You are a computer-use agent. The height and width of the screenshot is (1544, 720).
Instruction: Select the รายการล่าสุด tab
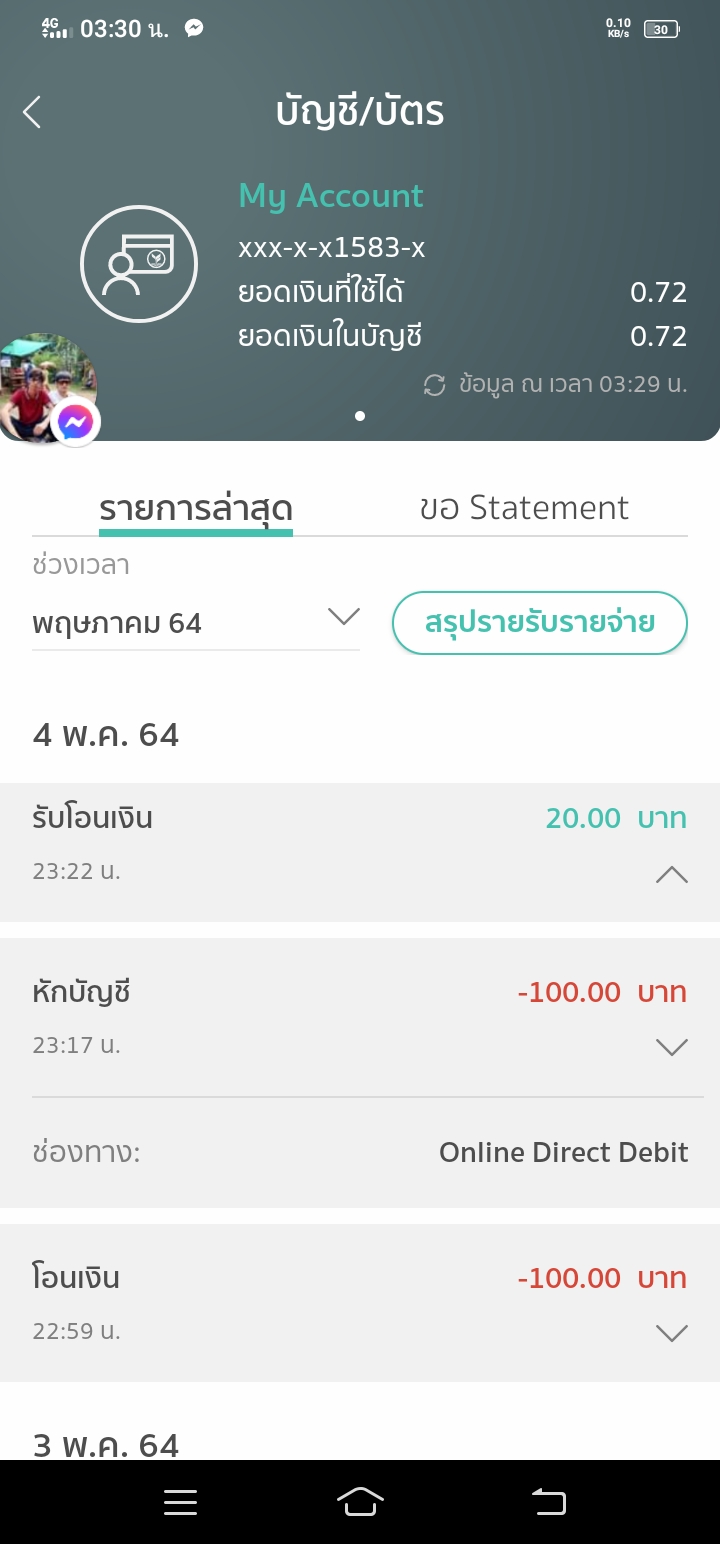pyautogui.click(x=195, y=508)
